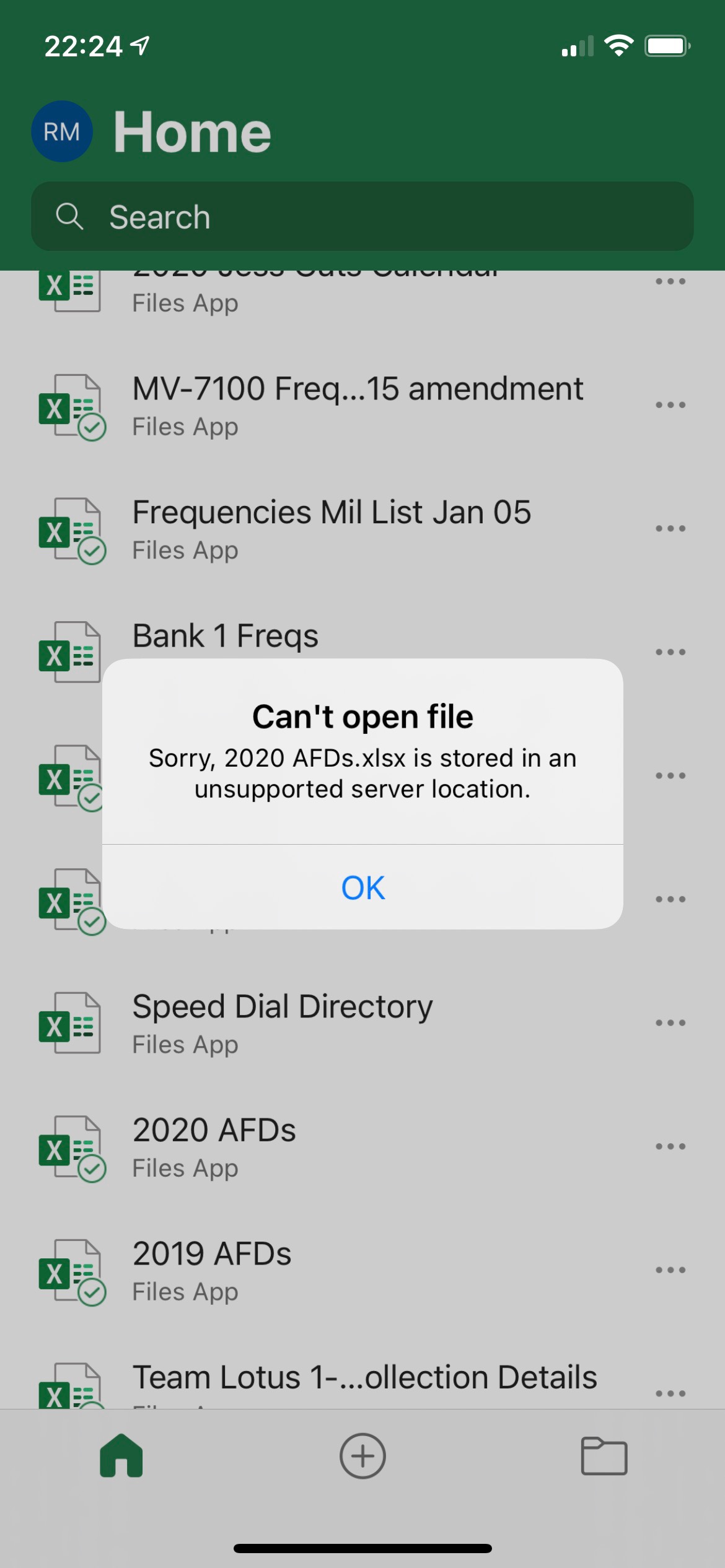Screen dimensions: 725x1568
Task: Open the RM account avatar
Action: click(62, 131)
